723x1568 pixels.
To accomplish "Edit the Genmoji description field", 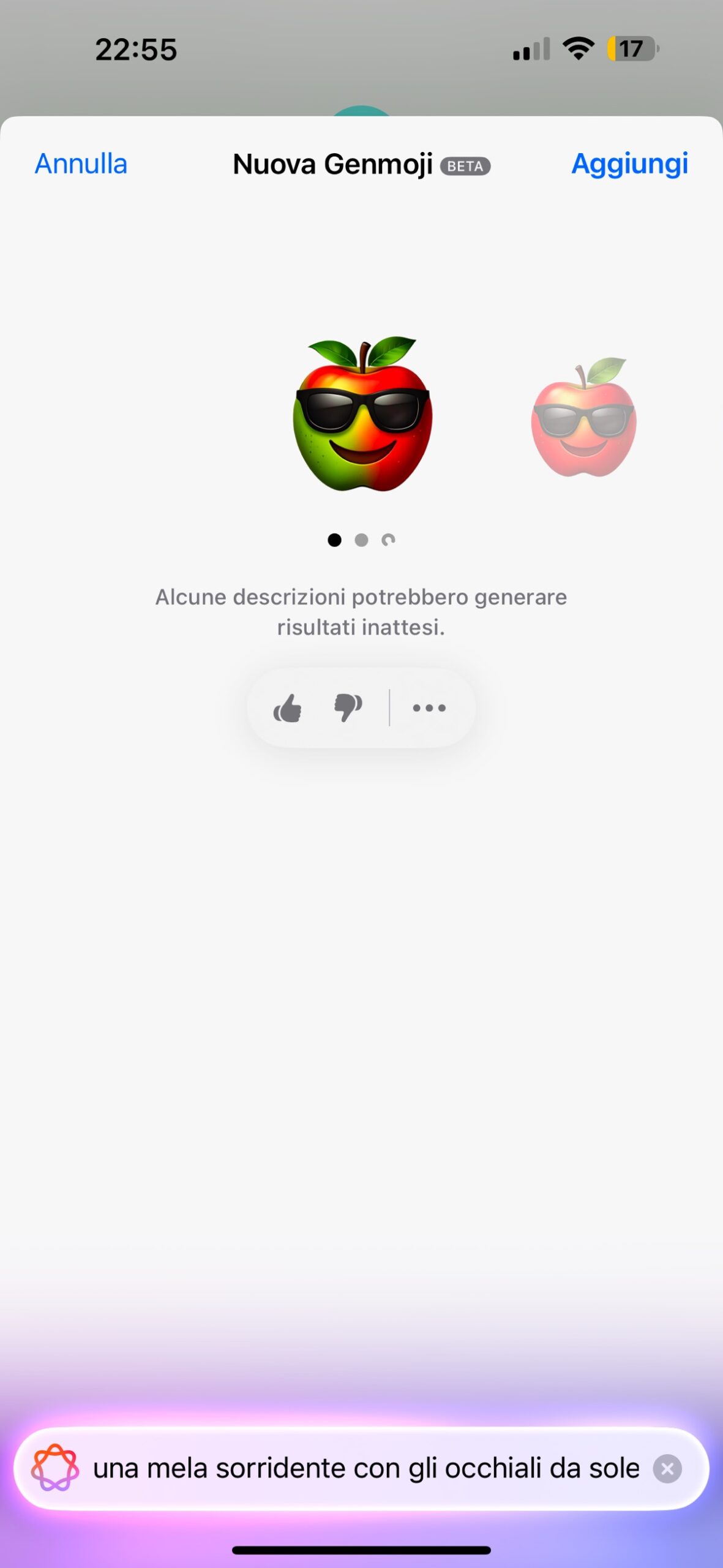I will pyautogui.click(x=365, y=1469).
